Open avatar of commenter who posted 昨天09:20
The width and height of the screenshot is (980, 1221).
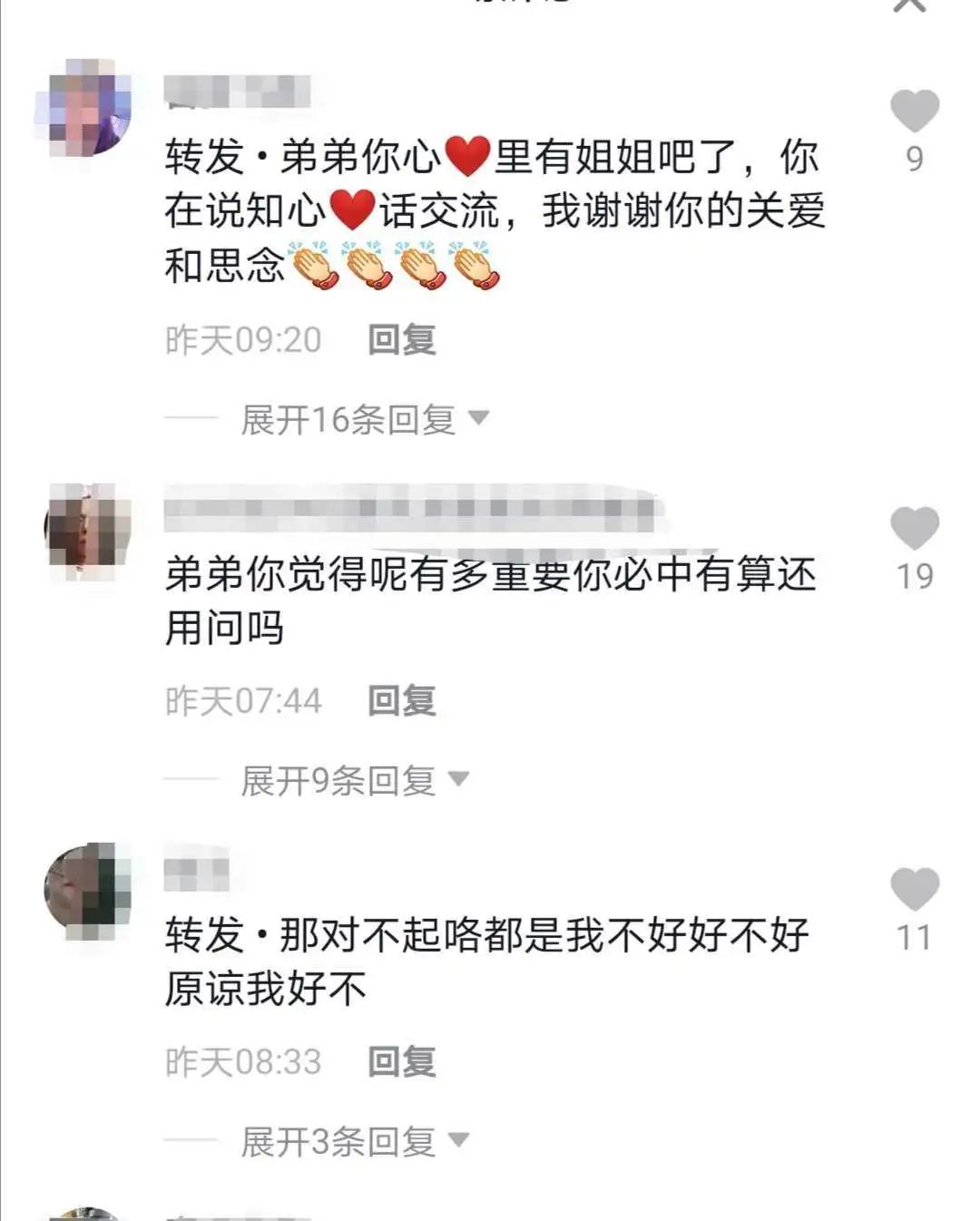point(87,107)
